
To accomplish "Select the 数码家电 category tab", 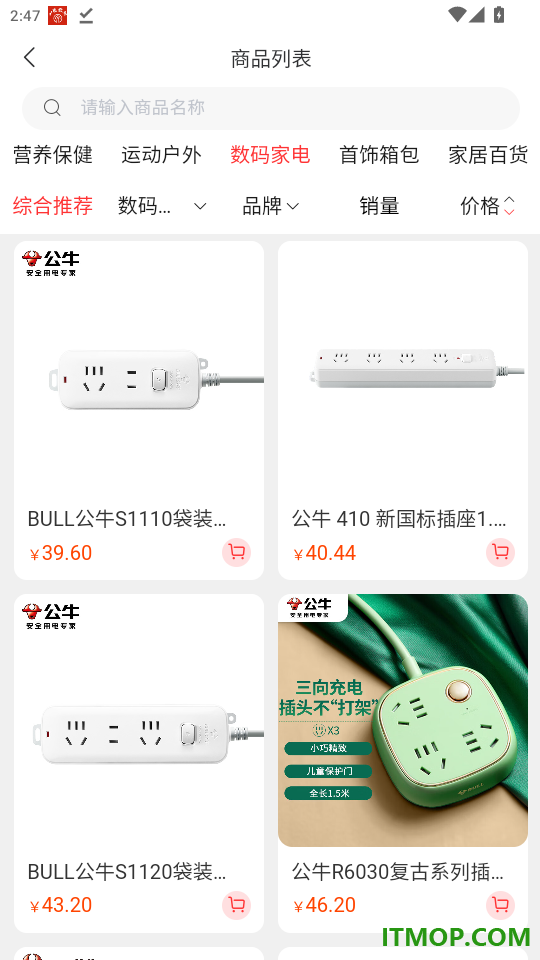I will (x=270, y=154).
